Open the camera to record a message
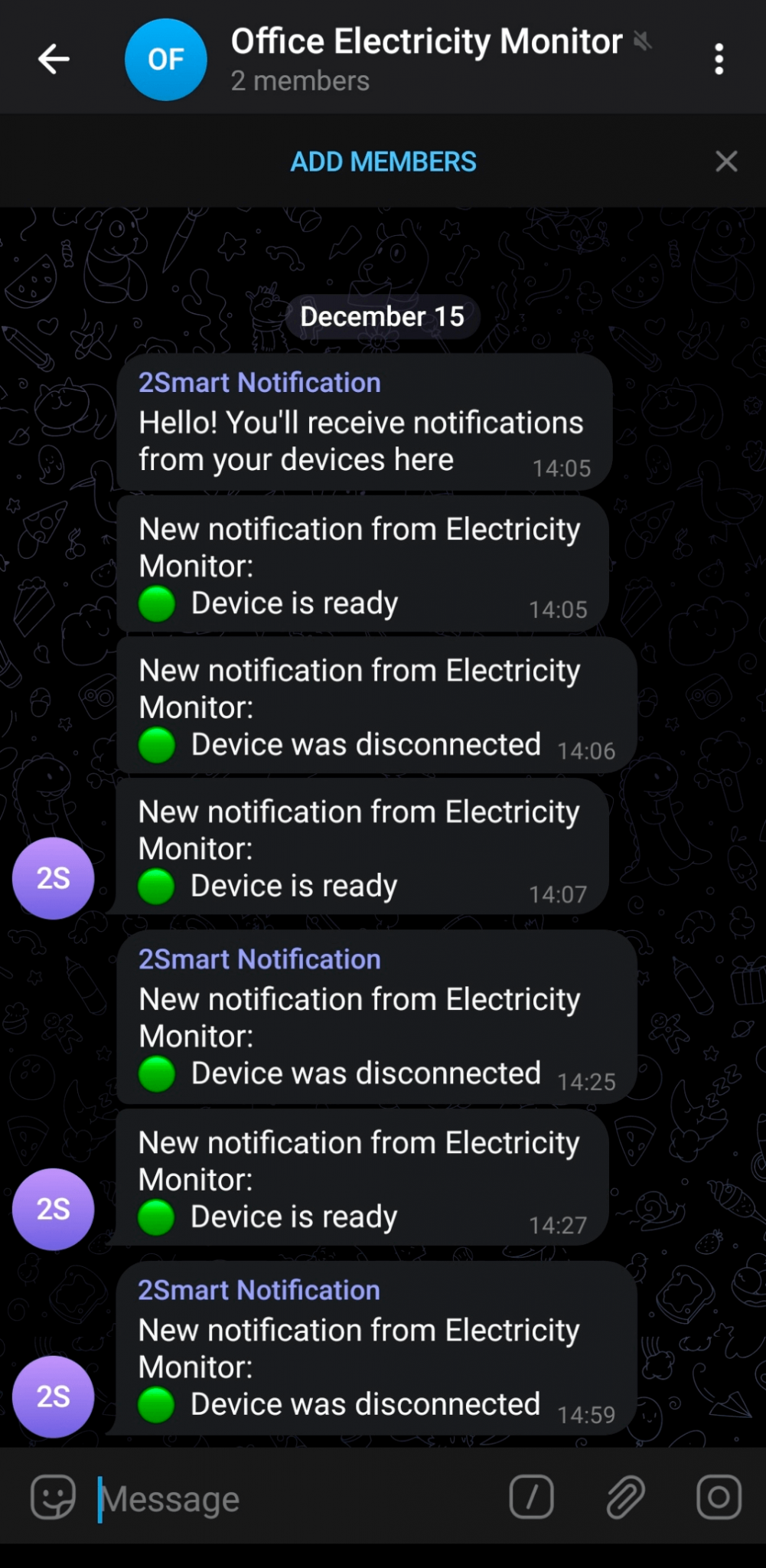Screen dimensions: 766x1568 (x=716, y=1498)
